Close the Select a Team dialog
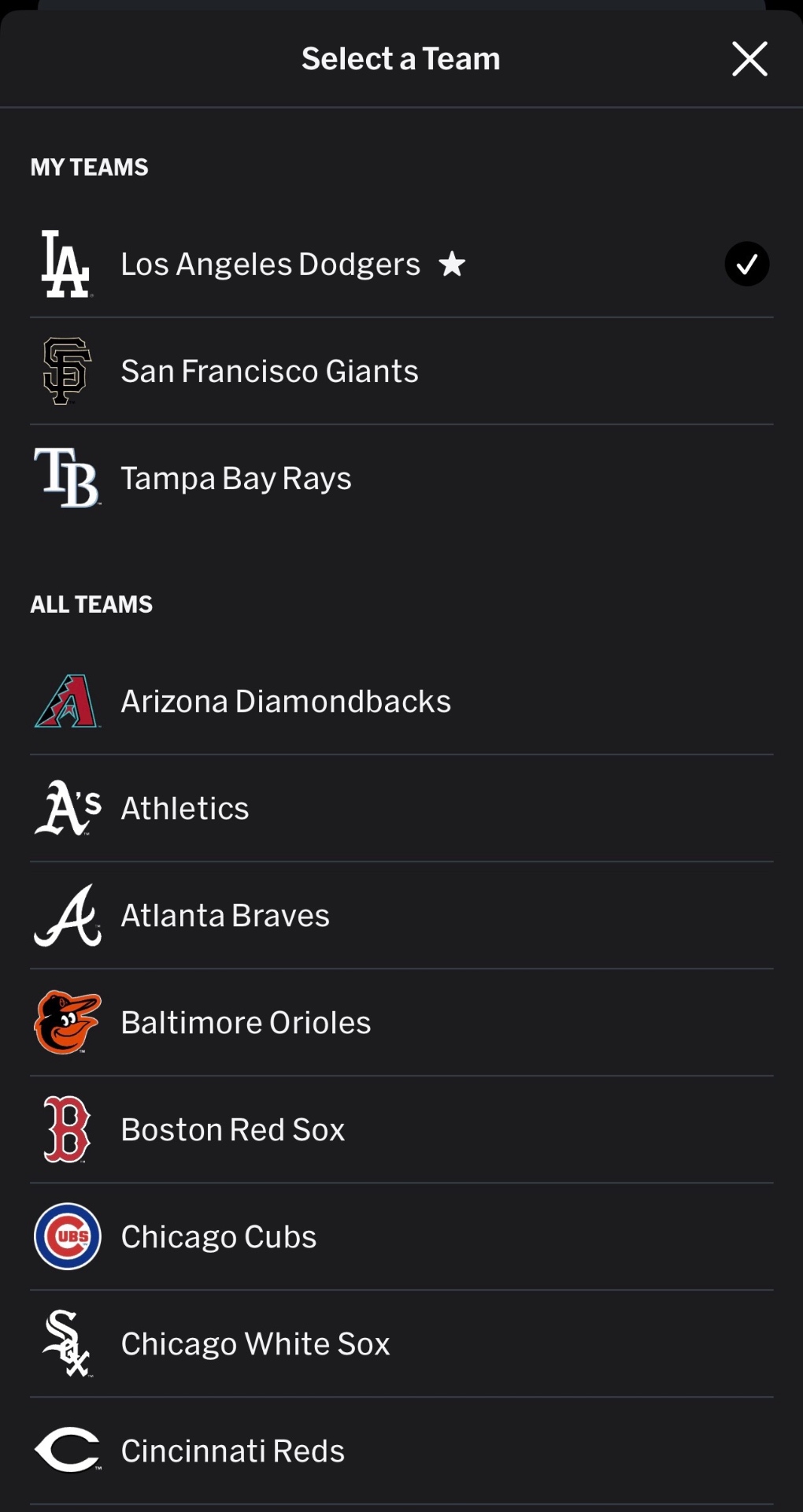Image resolution: width=803 pixels, height=1512 pixels. [749, 59]
